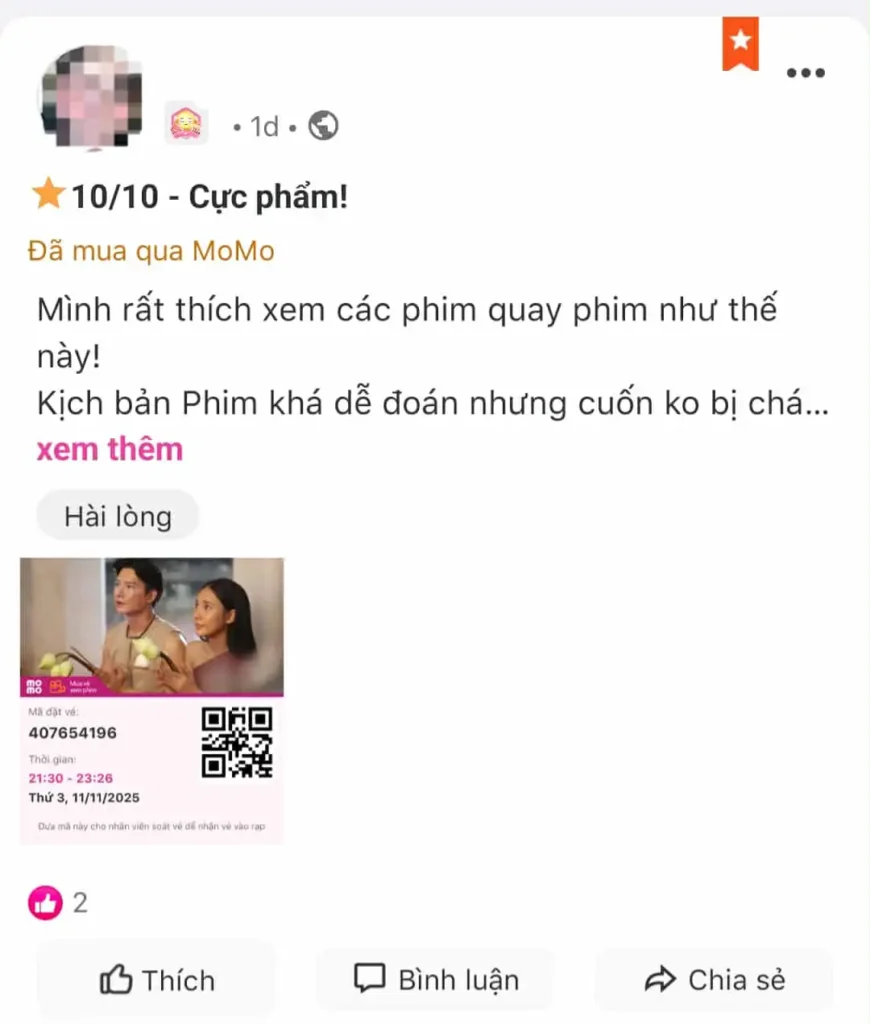Open the attached movie ticket image
The image size is (870, 1024).
click(x=152, y=700)
